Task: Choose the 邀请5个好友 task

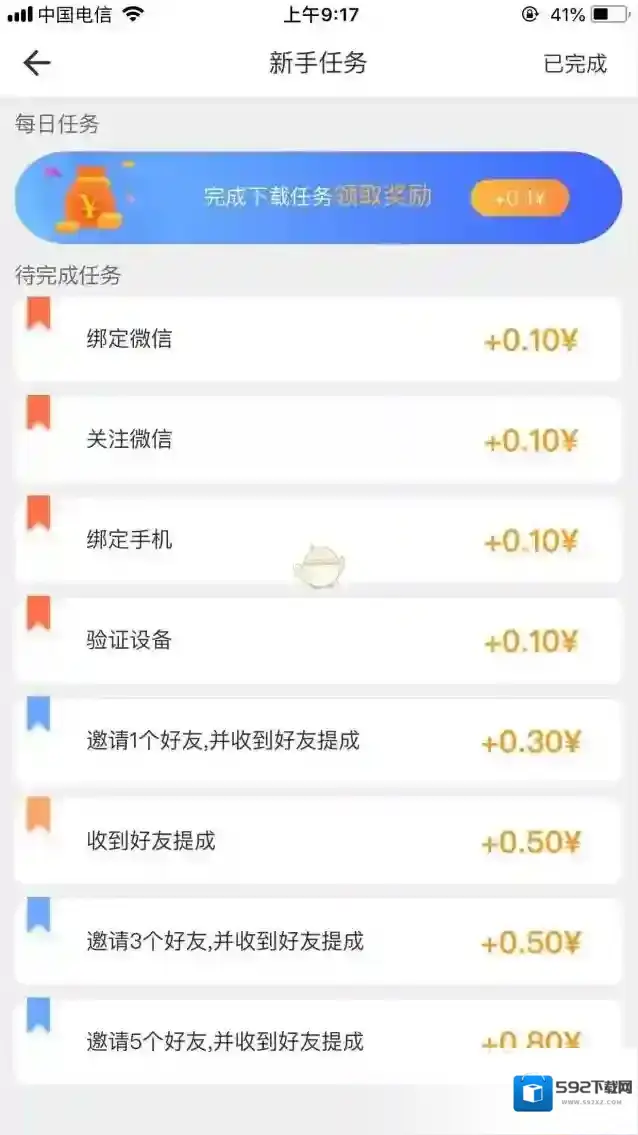Action: click(318, 1041)
